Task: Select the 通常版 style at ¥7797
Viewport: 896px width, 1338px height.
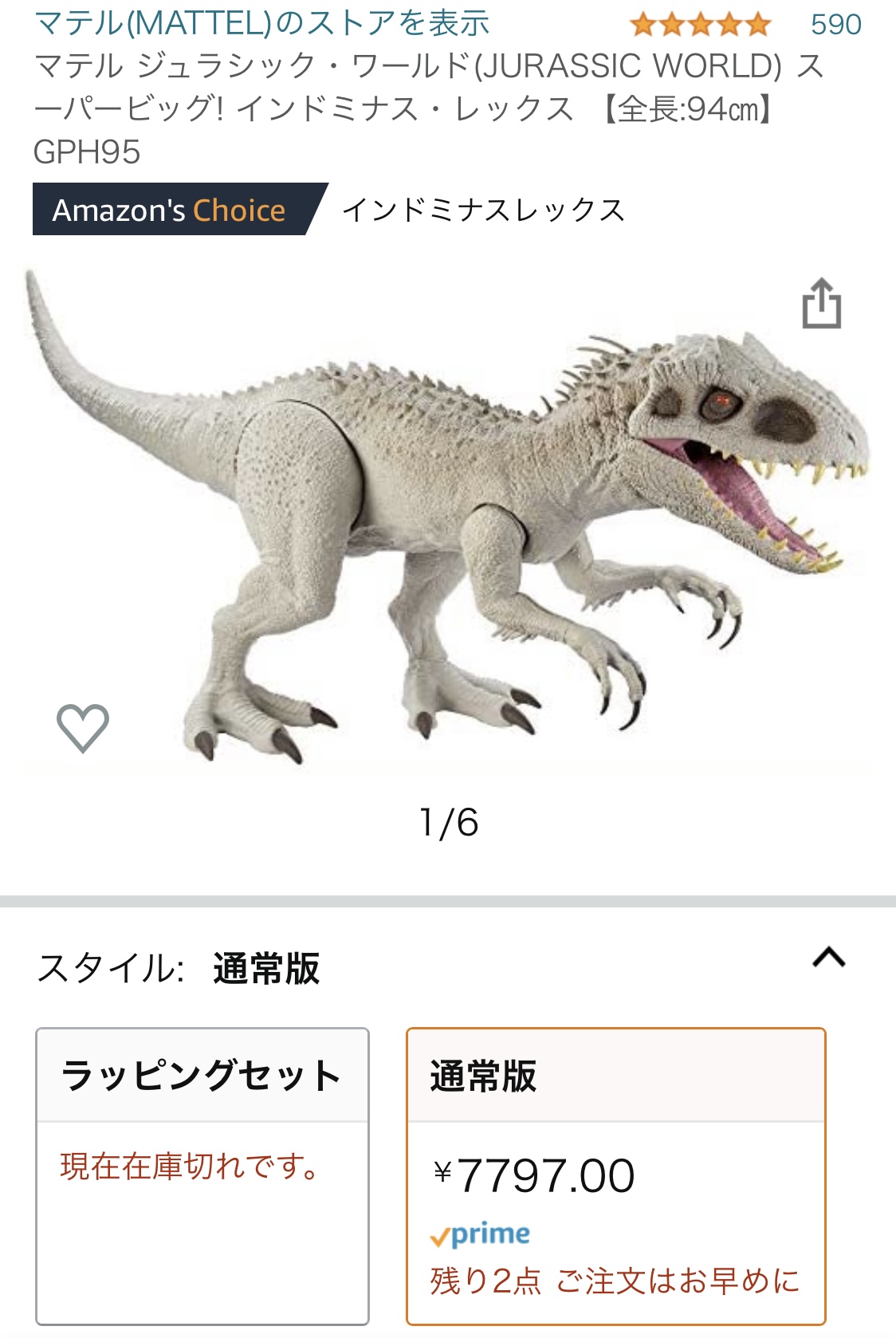Action: [615, 1175]
